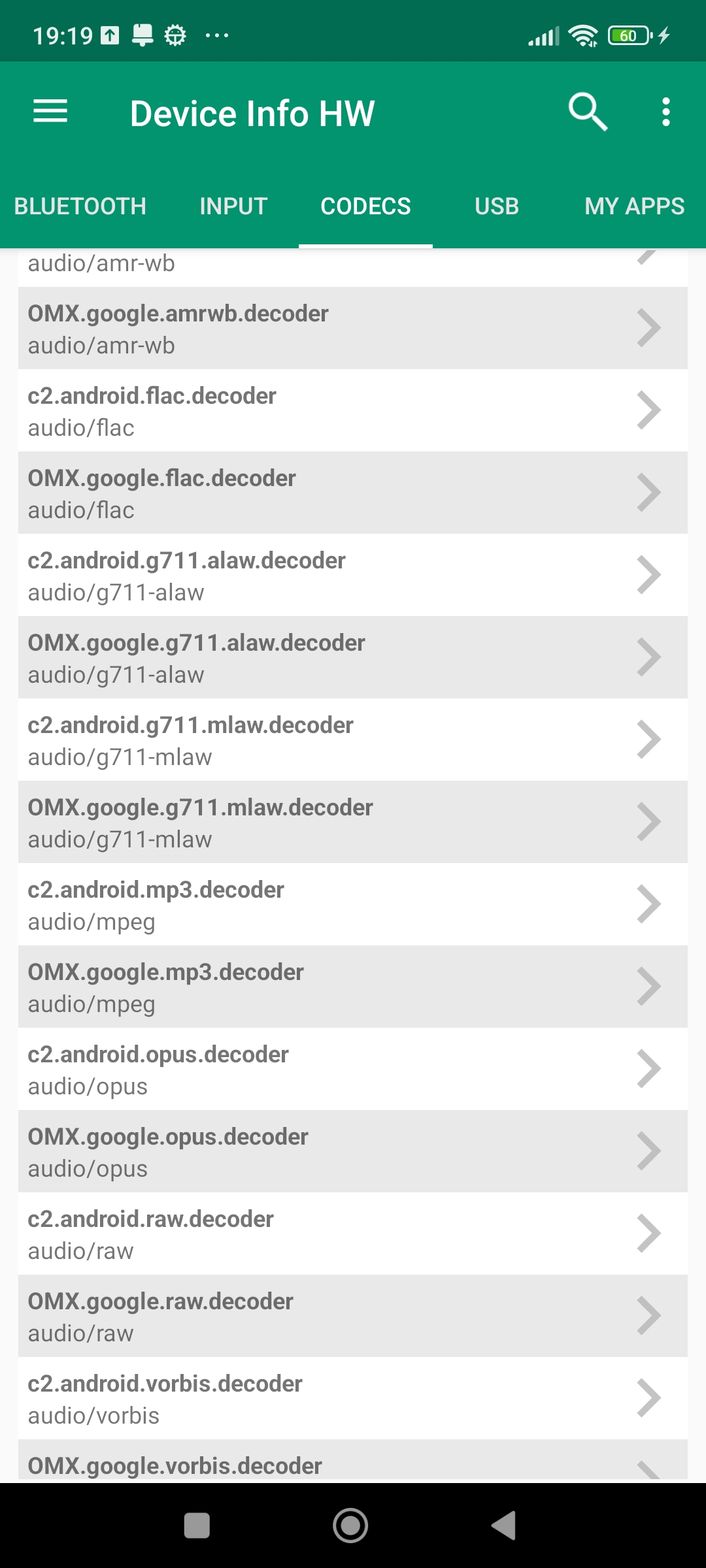706x1568 pixels.
Task: Open OMX.google.g711.alaw.decoder details
Action: point(352,658)
